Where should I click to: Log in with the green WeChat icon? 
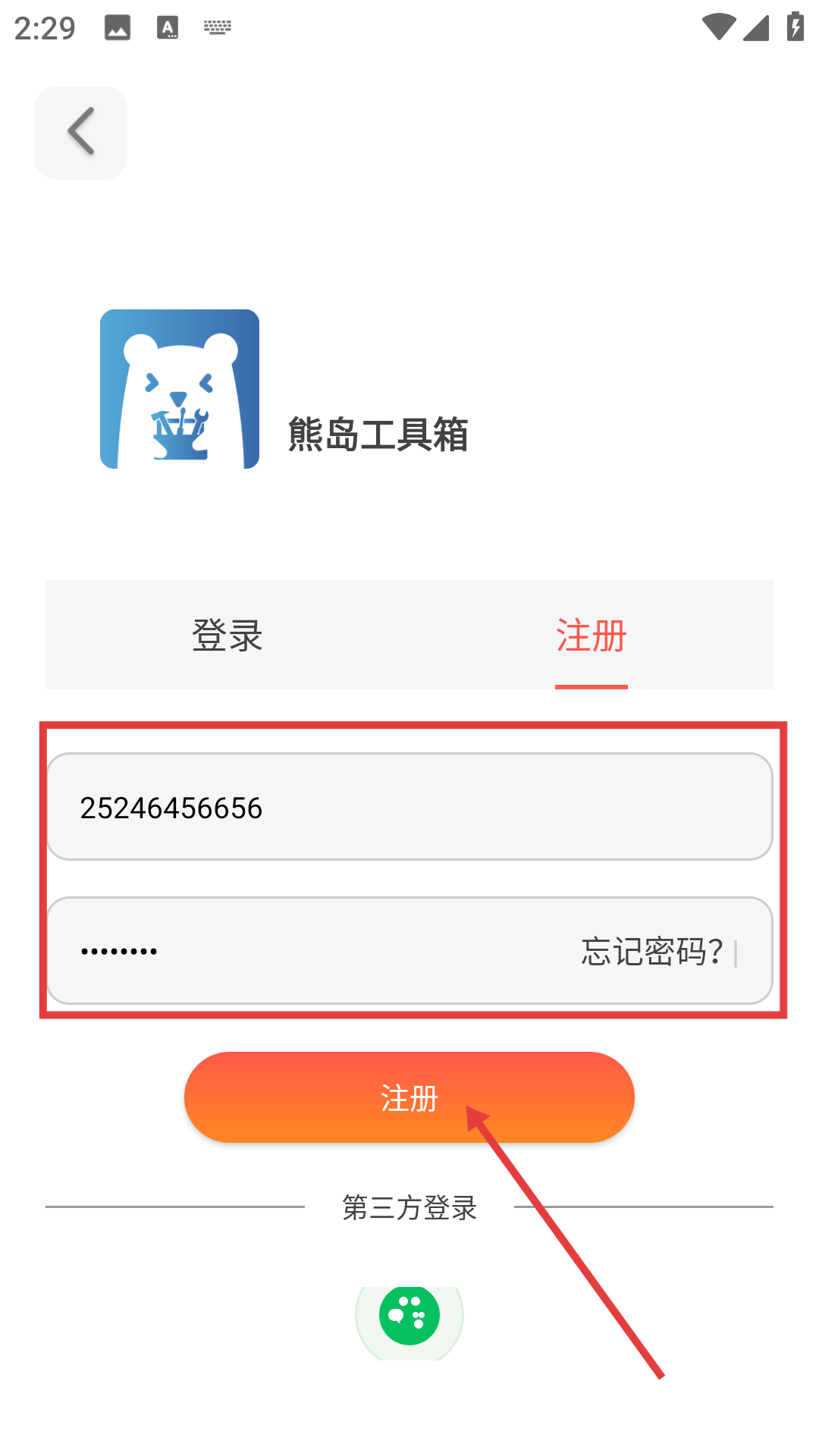click(x=409, y=1315)
